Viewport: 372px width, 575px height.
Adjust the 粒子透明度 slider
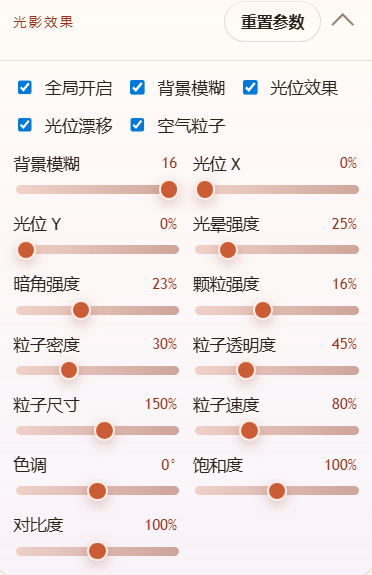277,370
